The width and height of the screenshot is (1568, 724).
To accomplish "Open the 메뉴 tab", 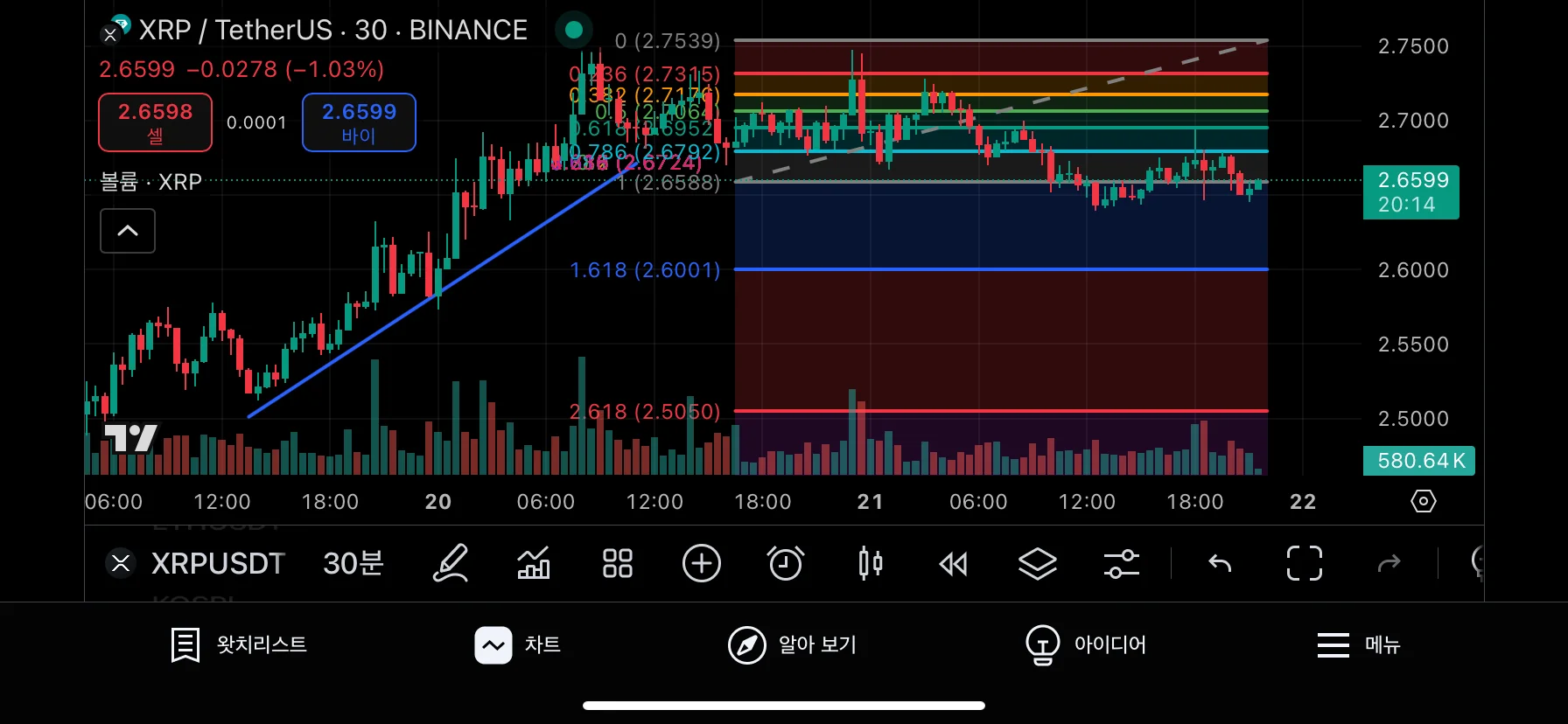I will (1359, 645).
